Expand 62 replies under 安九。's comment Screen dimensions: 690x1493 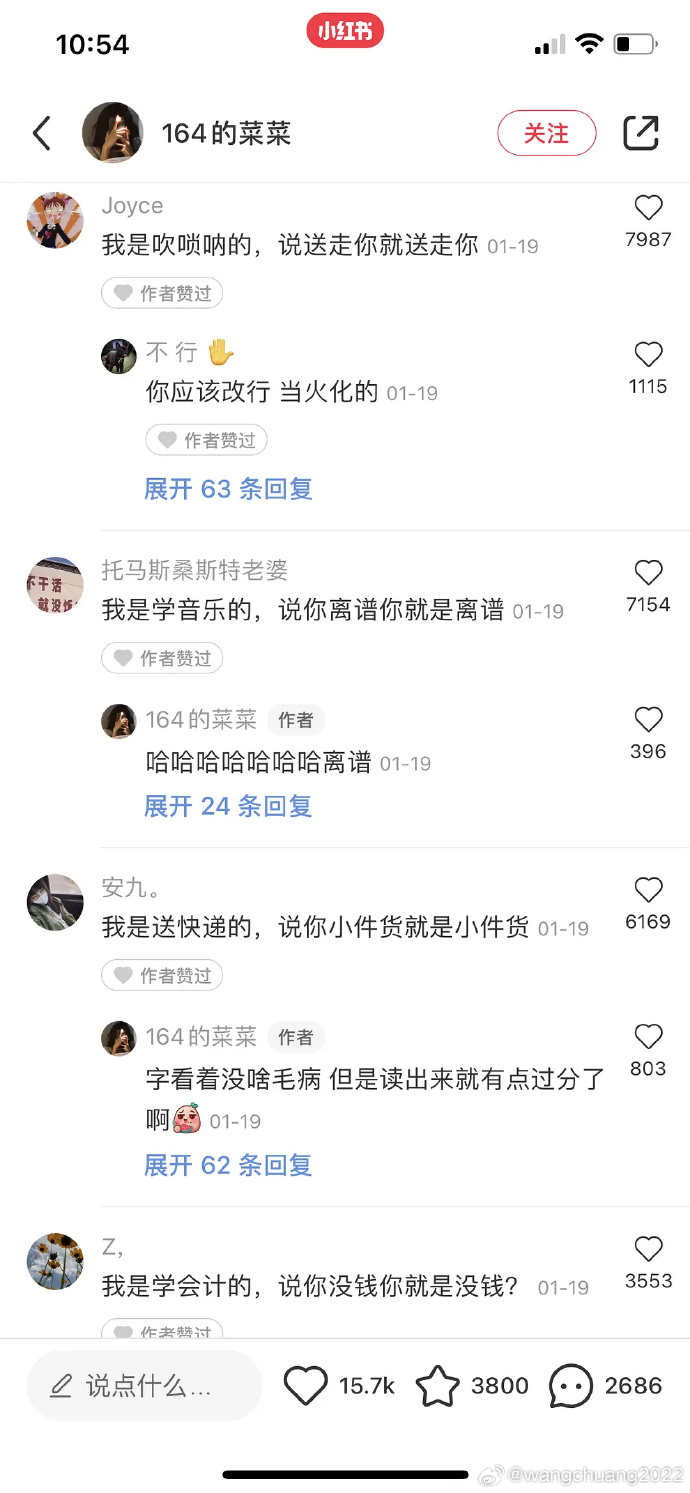click(228, 1165)
